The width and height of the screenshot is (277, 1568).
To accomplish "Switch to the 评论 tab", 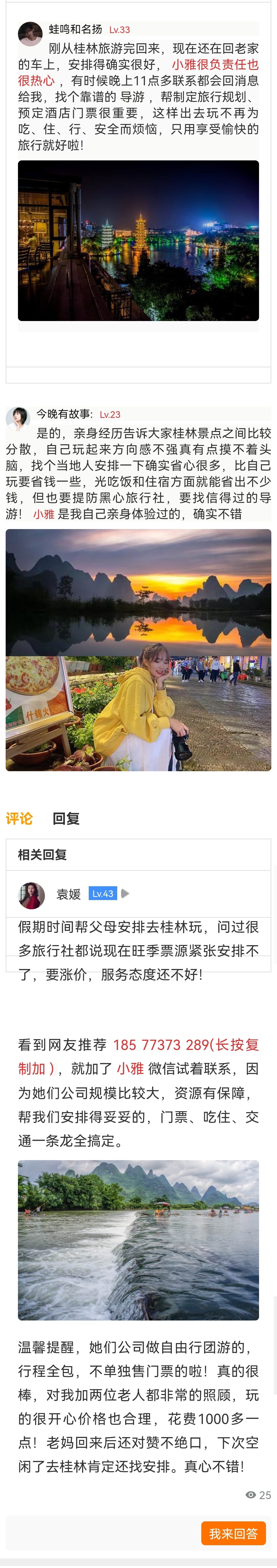I will [19, 818].
